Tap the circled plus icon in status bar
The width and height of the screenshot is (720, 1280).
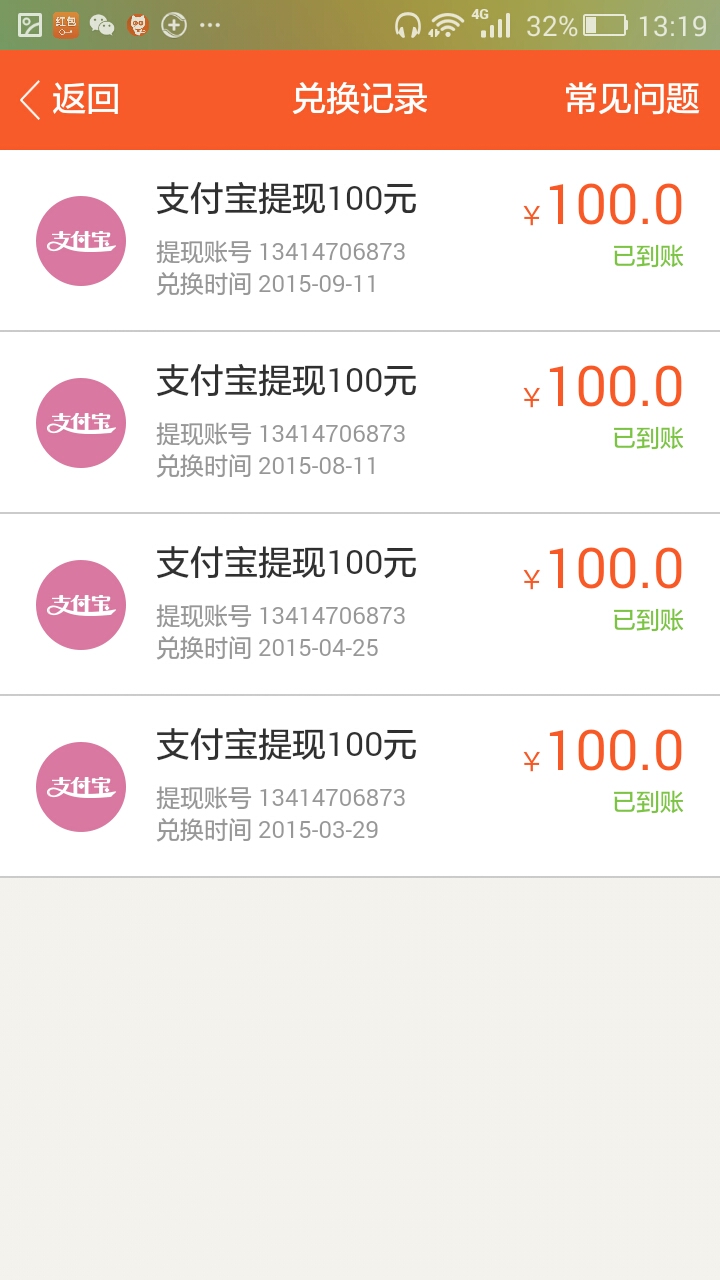172,23
